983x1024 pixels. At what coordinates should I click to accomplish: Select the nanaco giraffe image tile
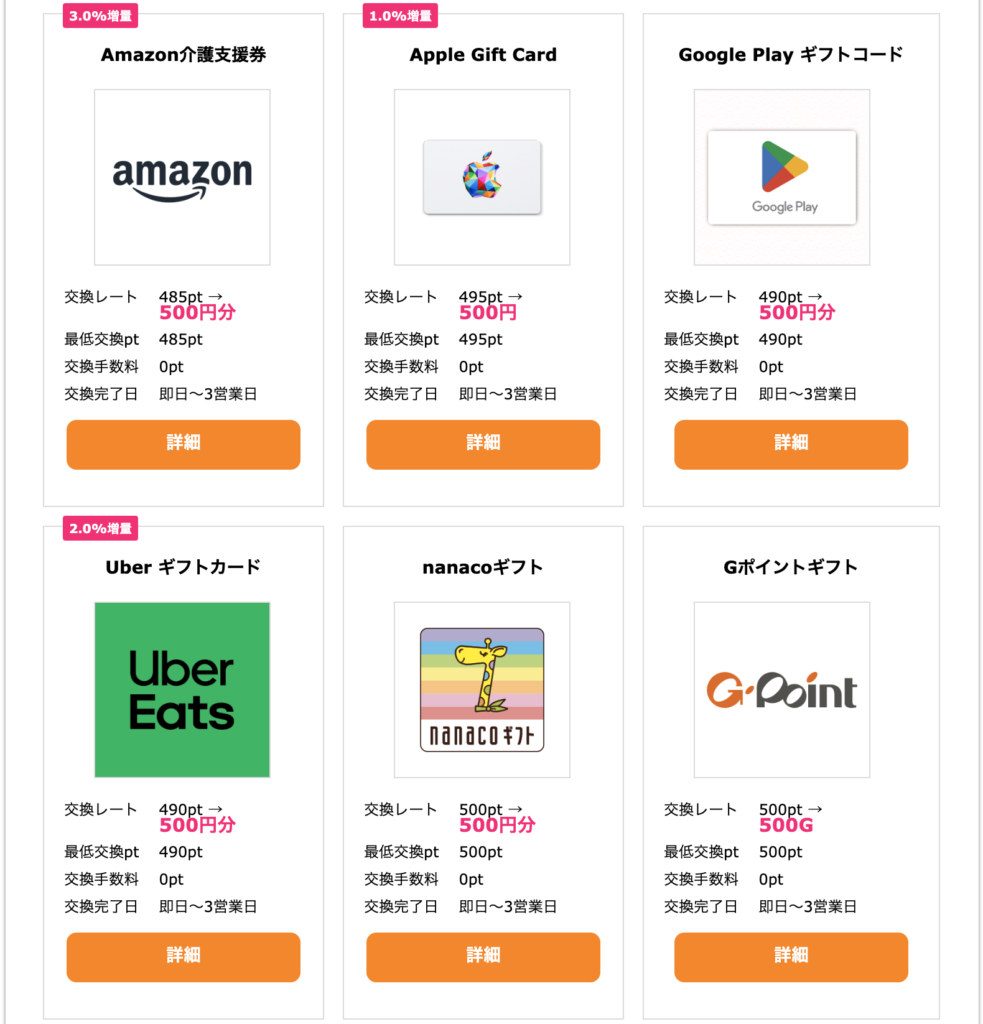pyautogui.click(x=482, y=690)
